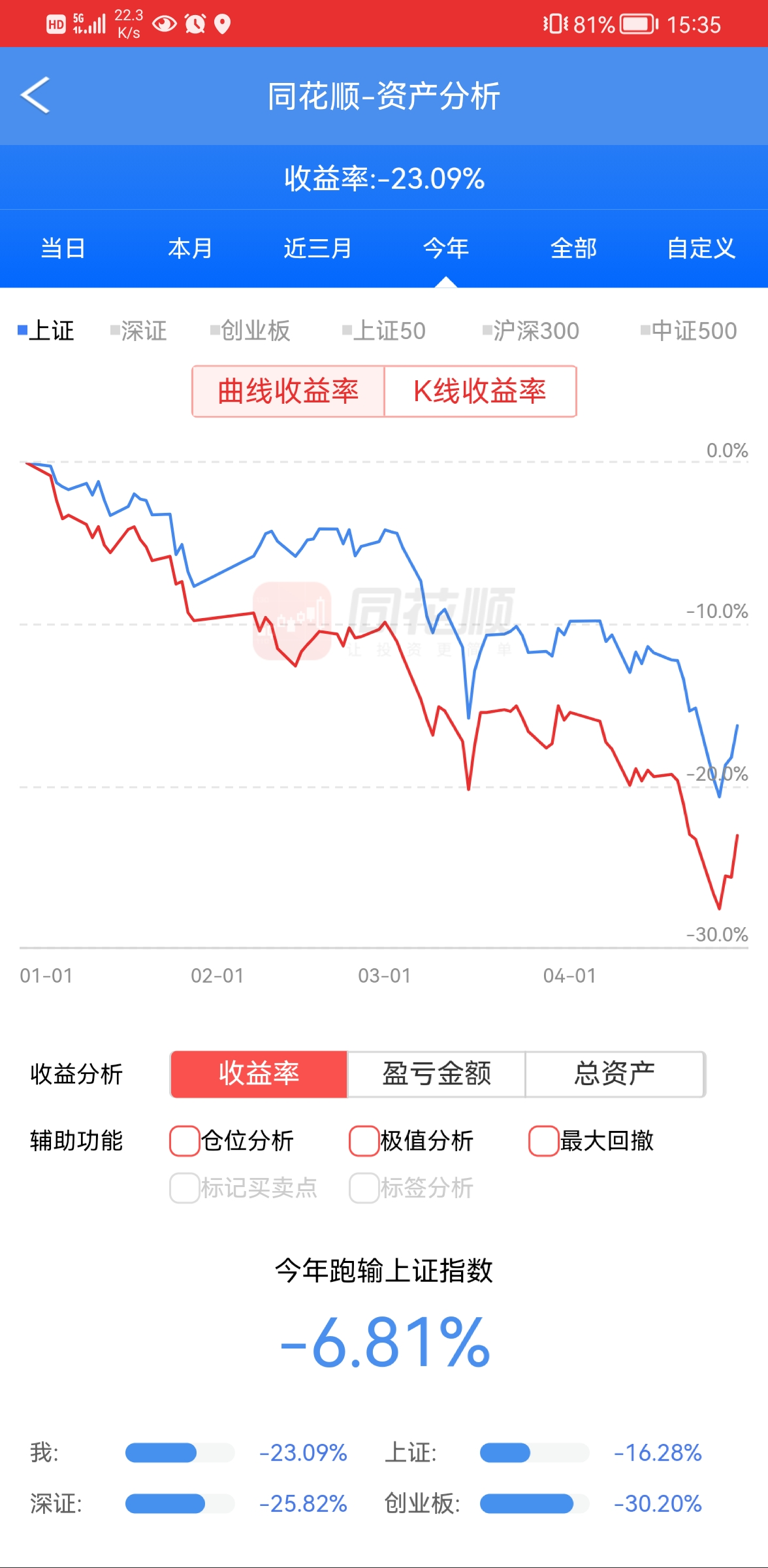Image resolution: width=768 pixels, height=1568 pixels.
Task: Choose 沪深300 as benchmark
Action: point(531,331)
